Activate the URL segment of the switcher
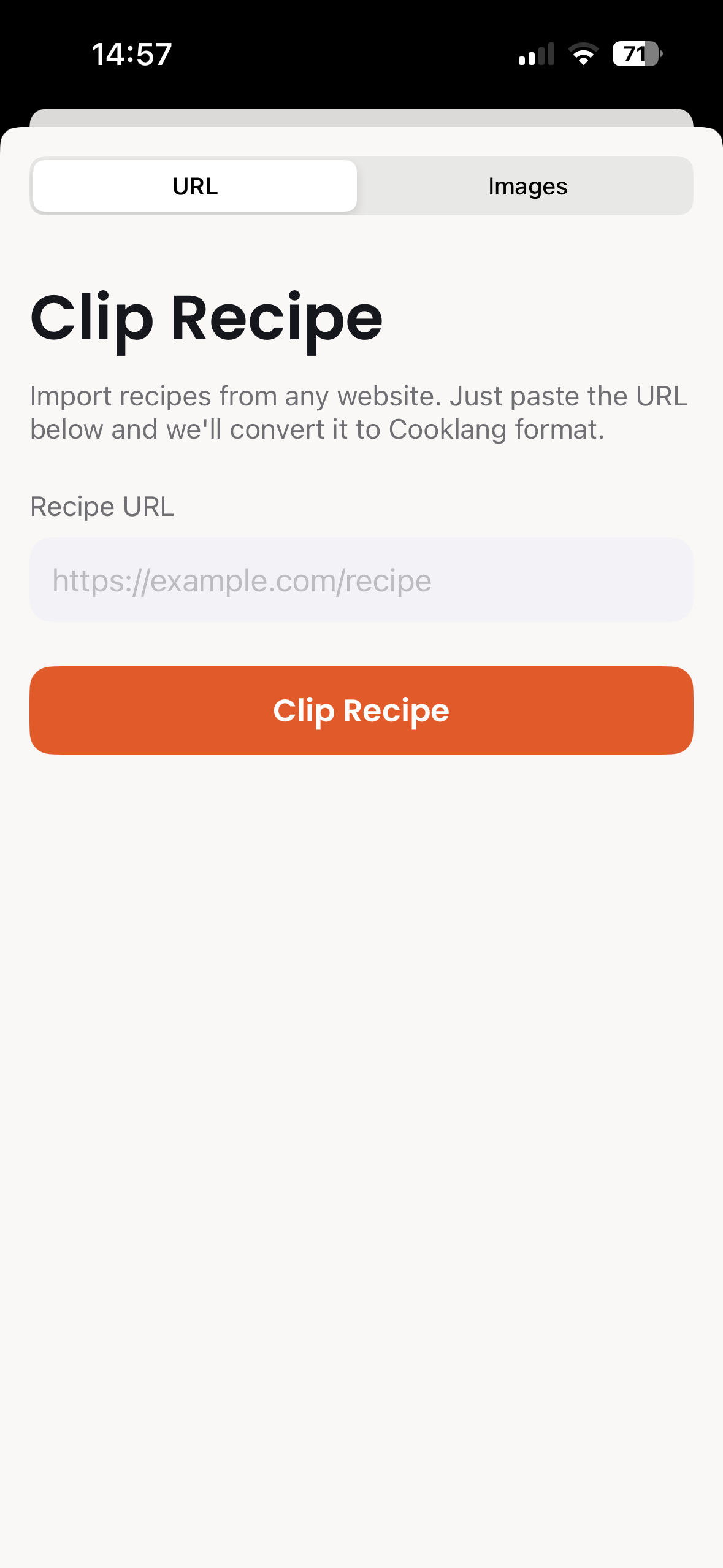Image resolution: width=723 pixels, height=1568 pixels. 194,185
